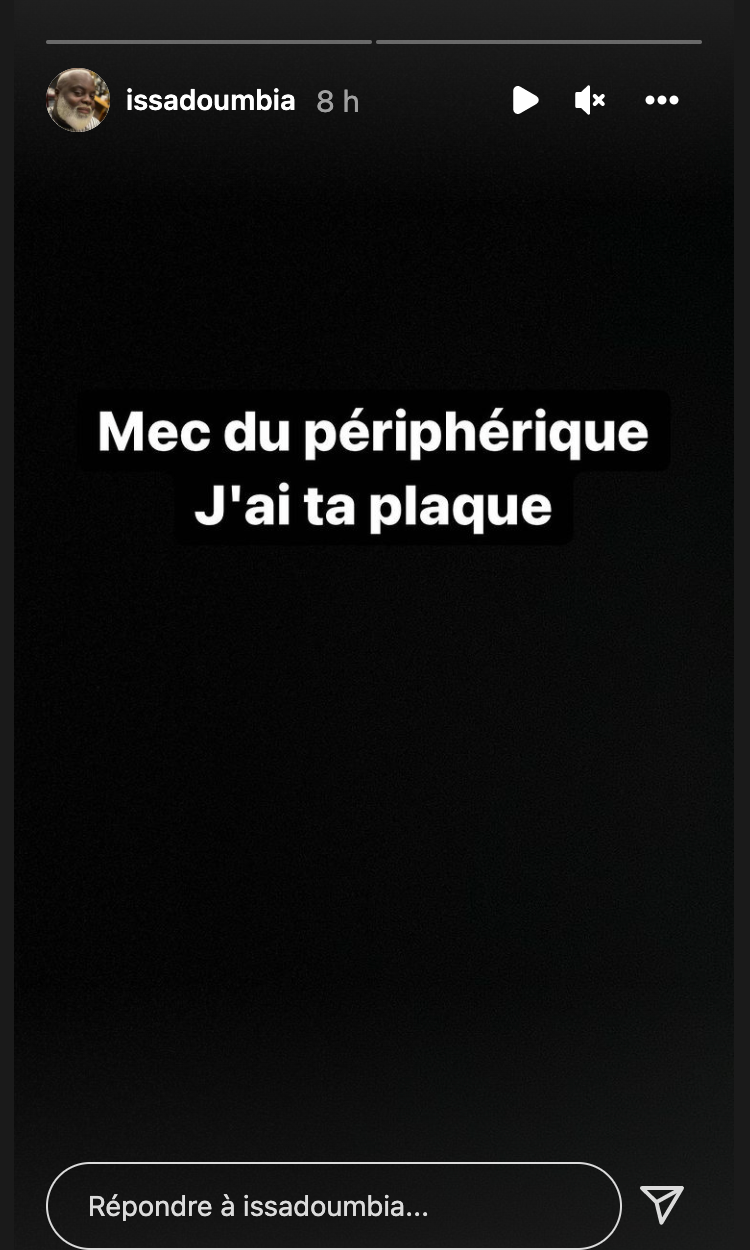Resume story playback with play icon
750x1250 pixels.
click(525, 100)
